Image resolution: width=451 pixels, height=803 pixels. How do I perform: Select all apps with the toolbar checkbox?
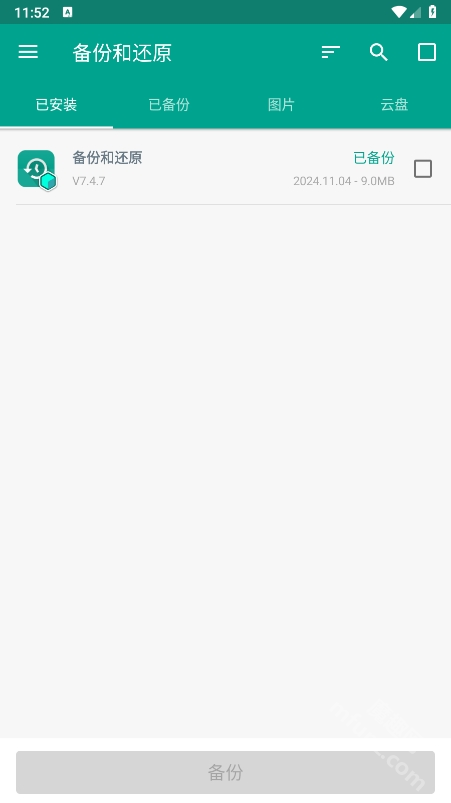427,52
